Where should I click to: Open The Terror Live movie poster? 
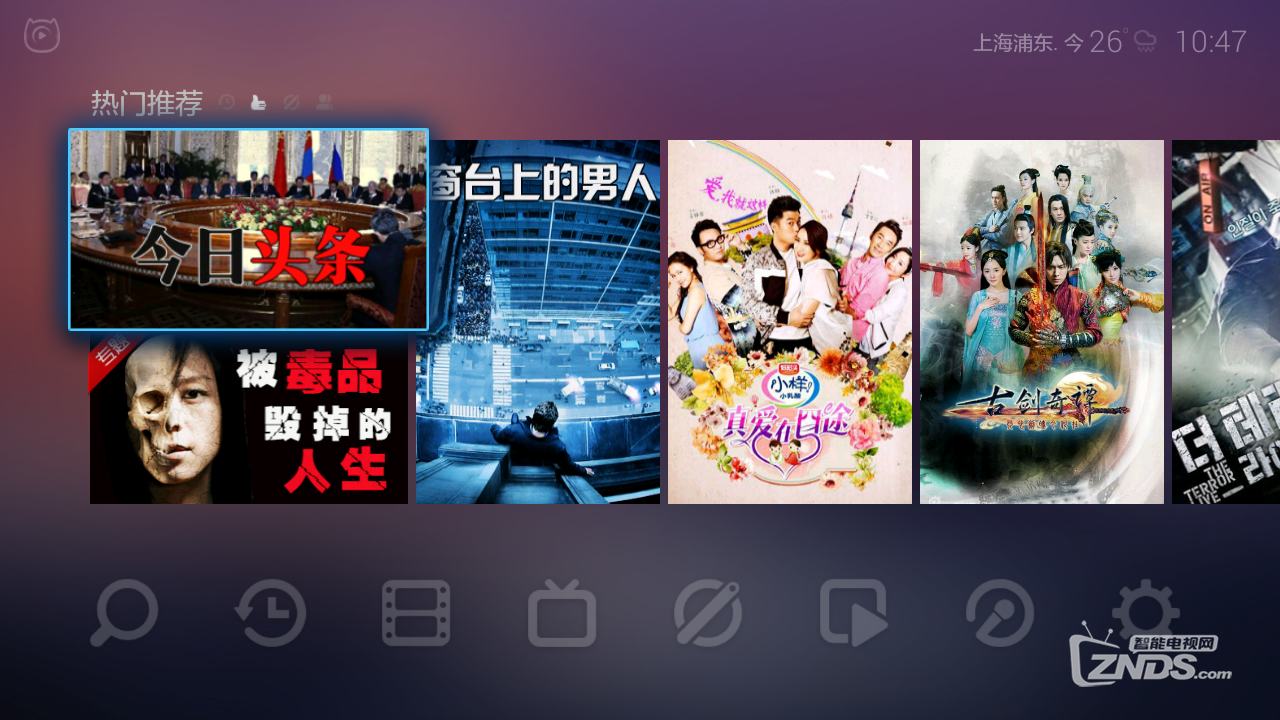(x=1226, y=322)
